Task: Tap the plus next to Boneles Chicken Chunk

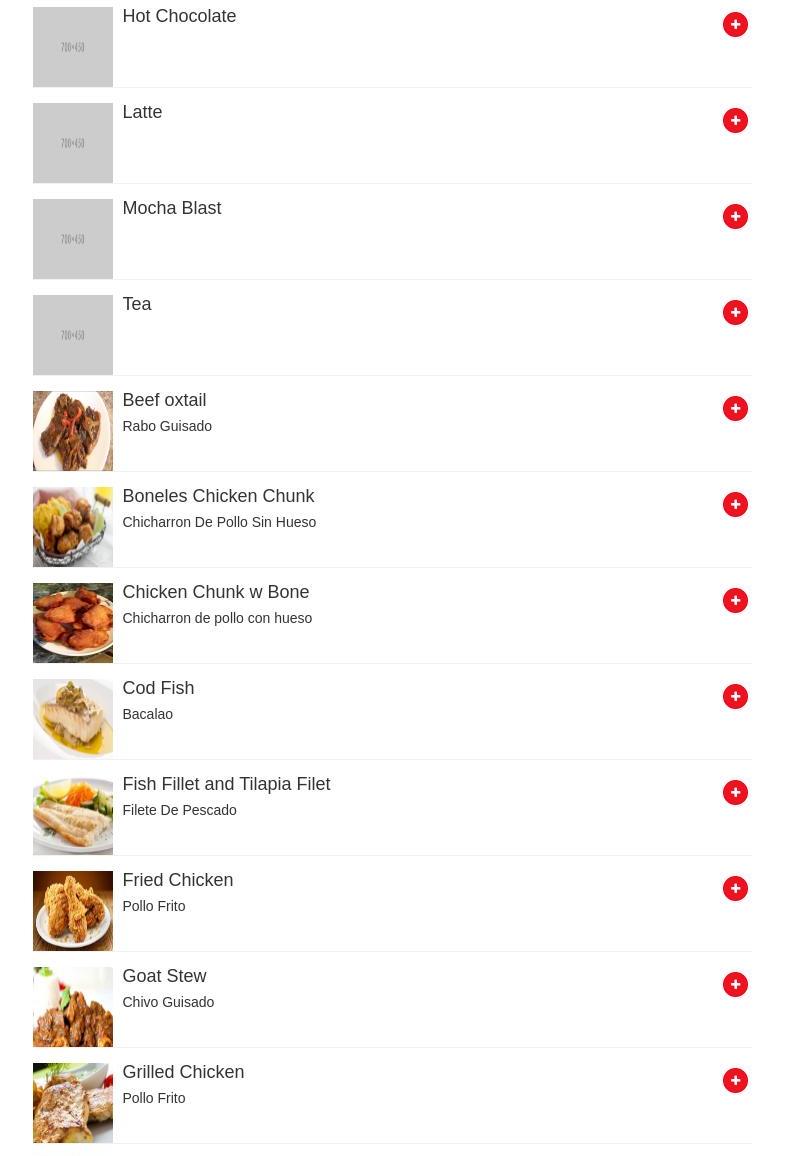Action: click(735, 504)
